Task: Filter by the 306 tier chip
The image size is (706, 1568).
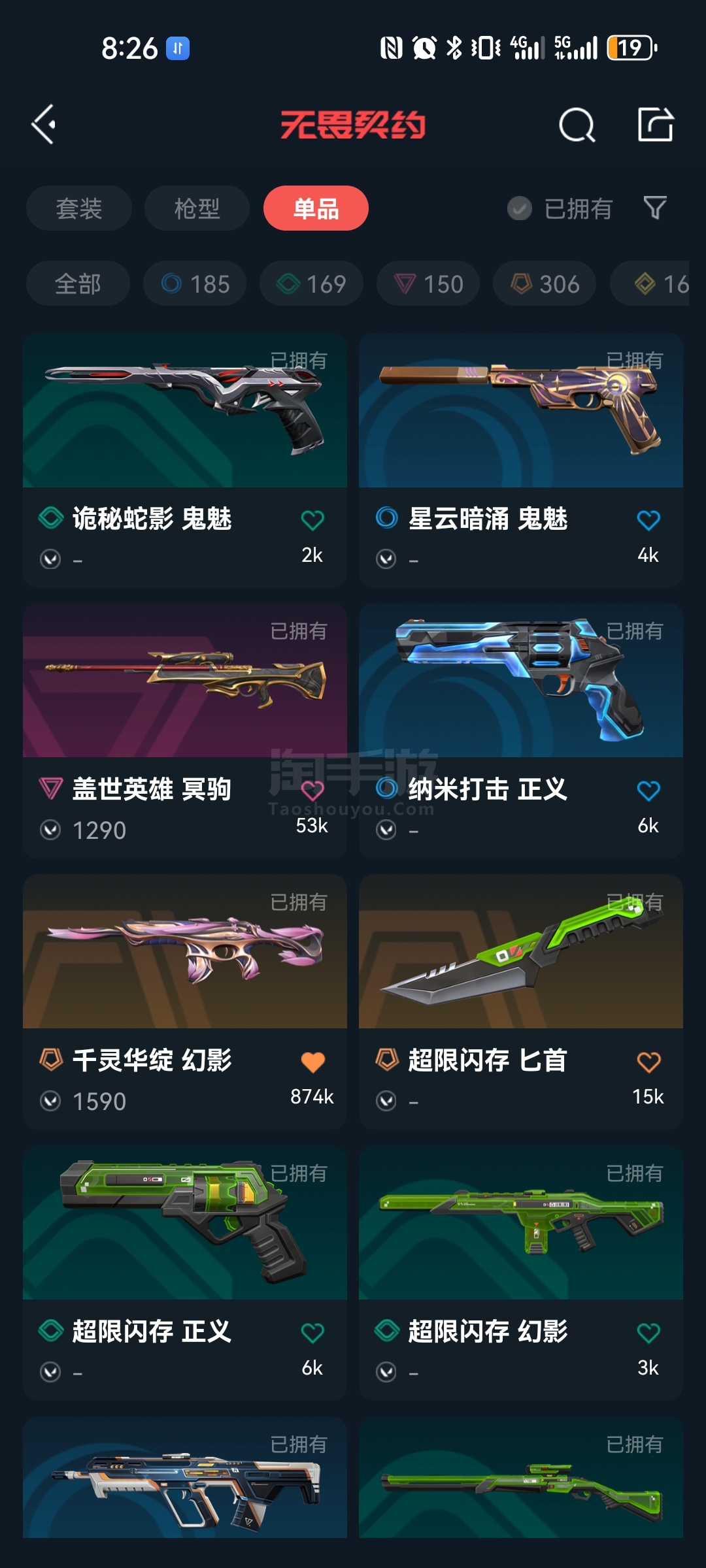Action: coord(545,284)
